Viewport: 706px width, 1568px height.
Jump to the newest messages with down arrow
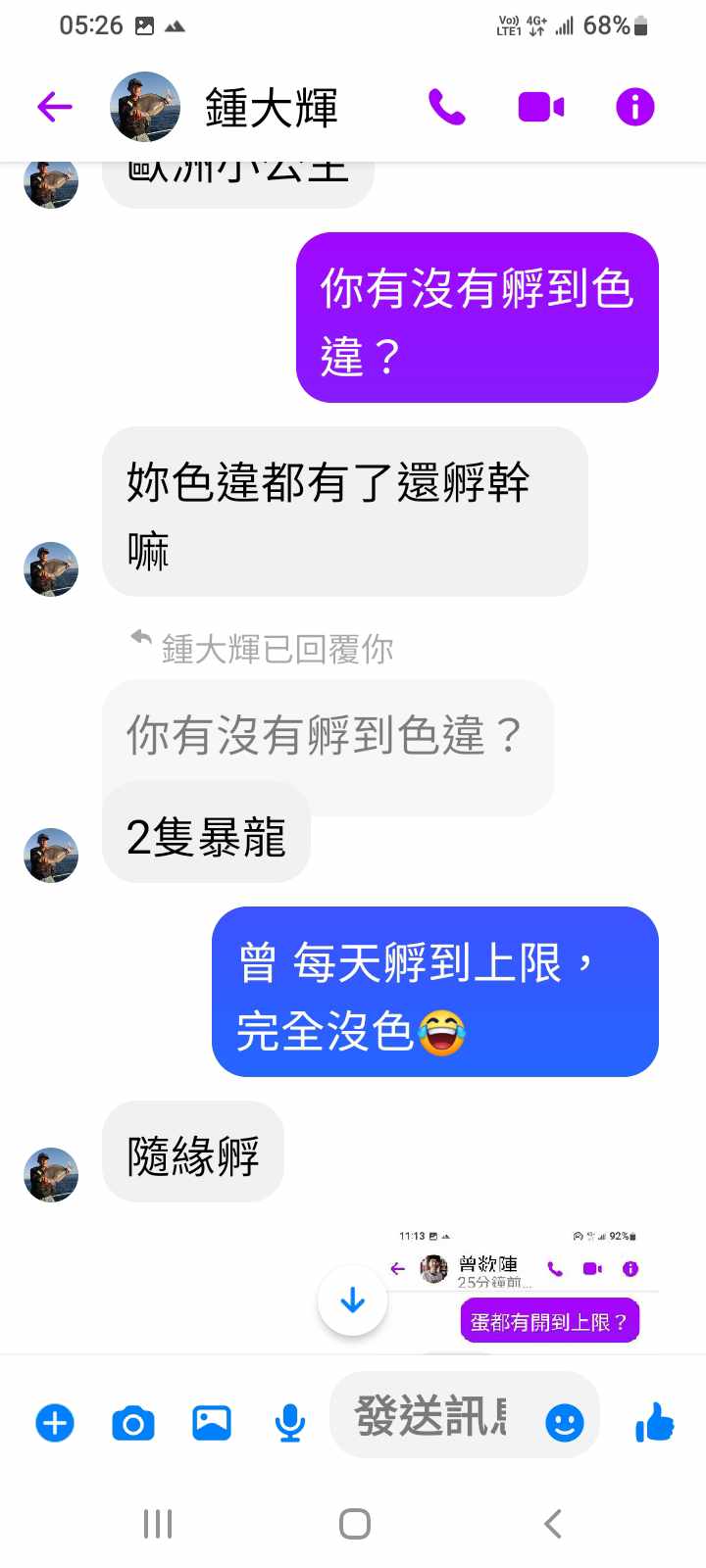pos(352,1300)
